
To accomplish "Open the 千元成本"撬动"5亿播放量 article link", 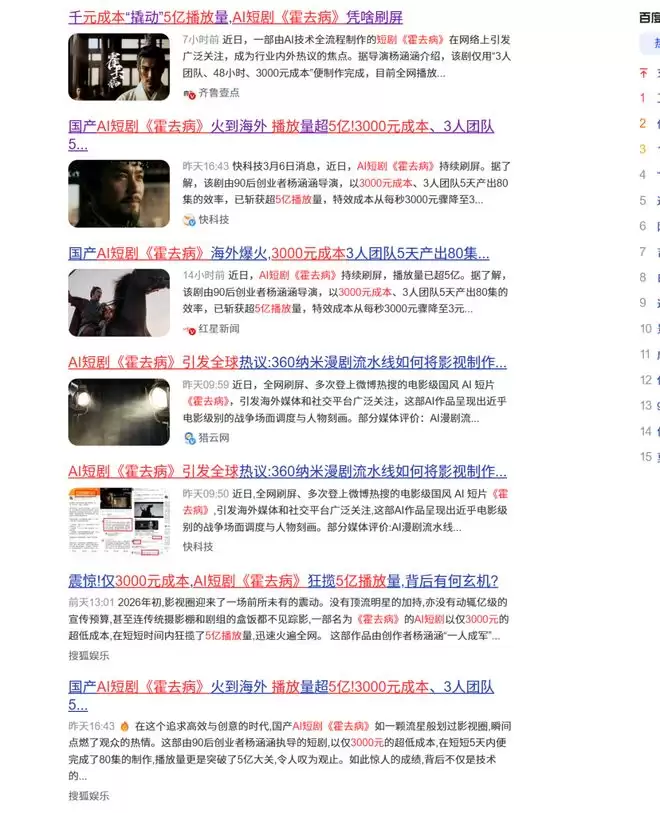I will [236, 17].
